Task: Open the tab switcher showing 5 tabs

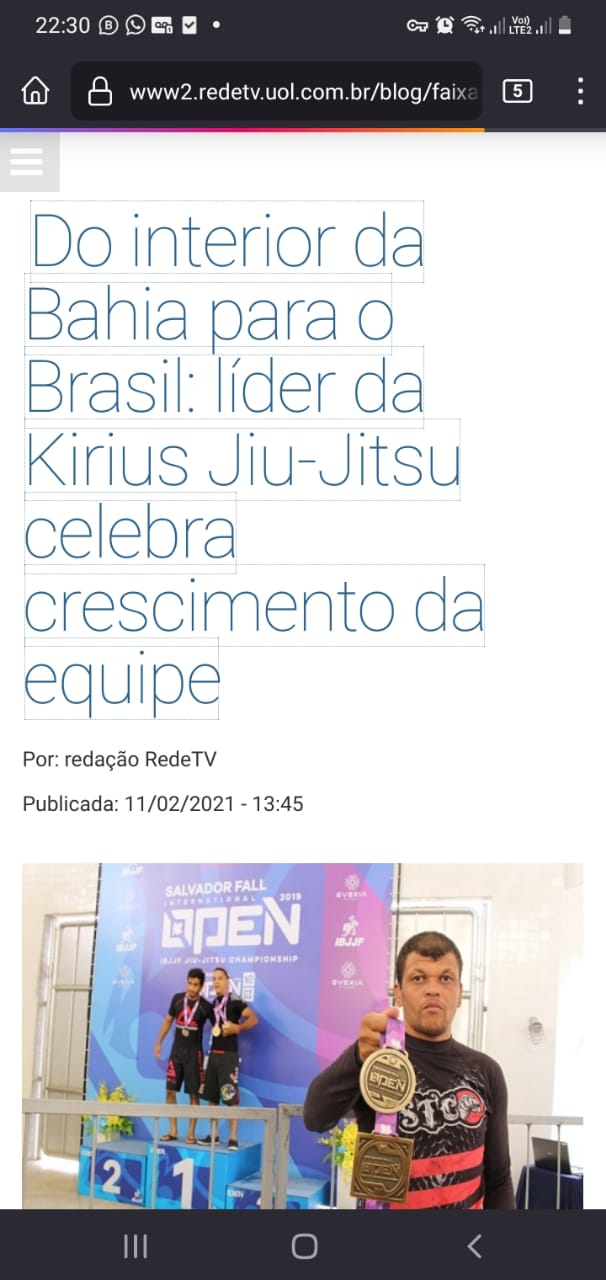Action: pos(517,92)
